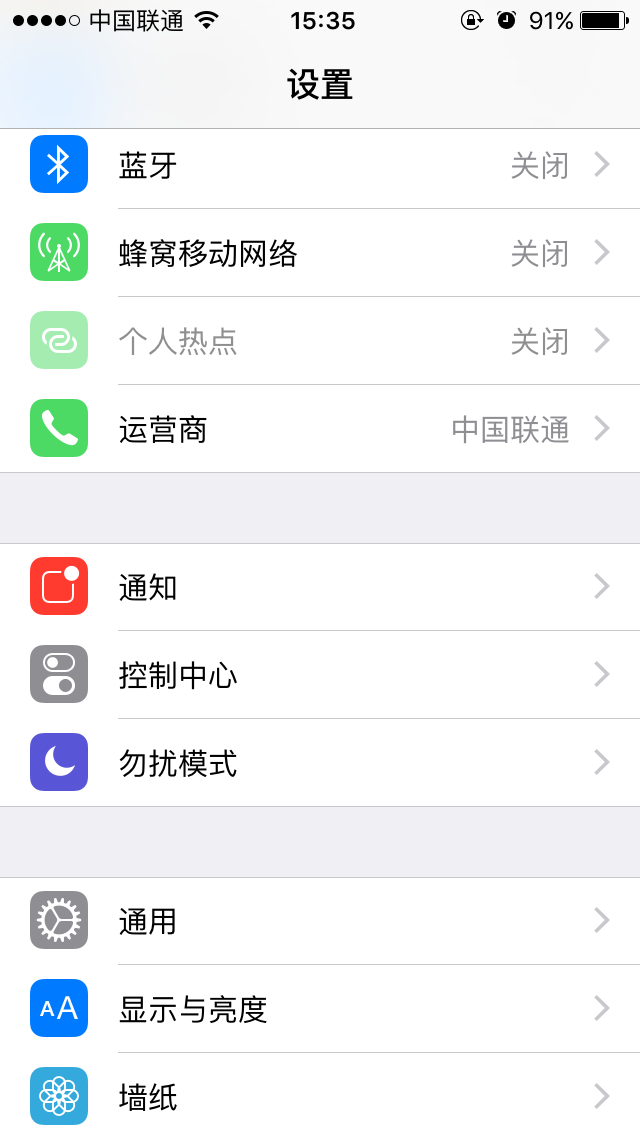
Task: Open 墙纸 wallpaper settings
Action: [320, 1095]
